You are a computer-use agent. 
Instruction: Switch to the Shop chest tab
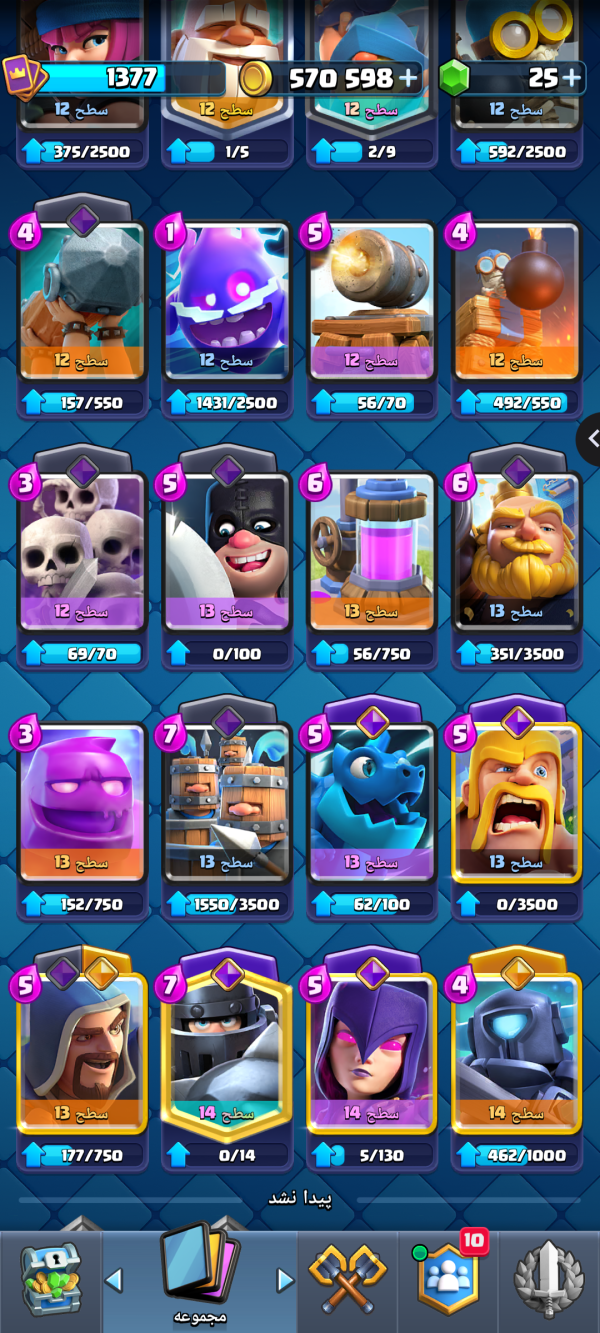click(50, 1280)
